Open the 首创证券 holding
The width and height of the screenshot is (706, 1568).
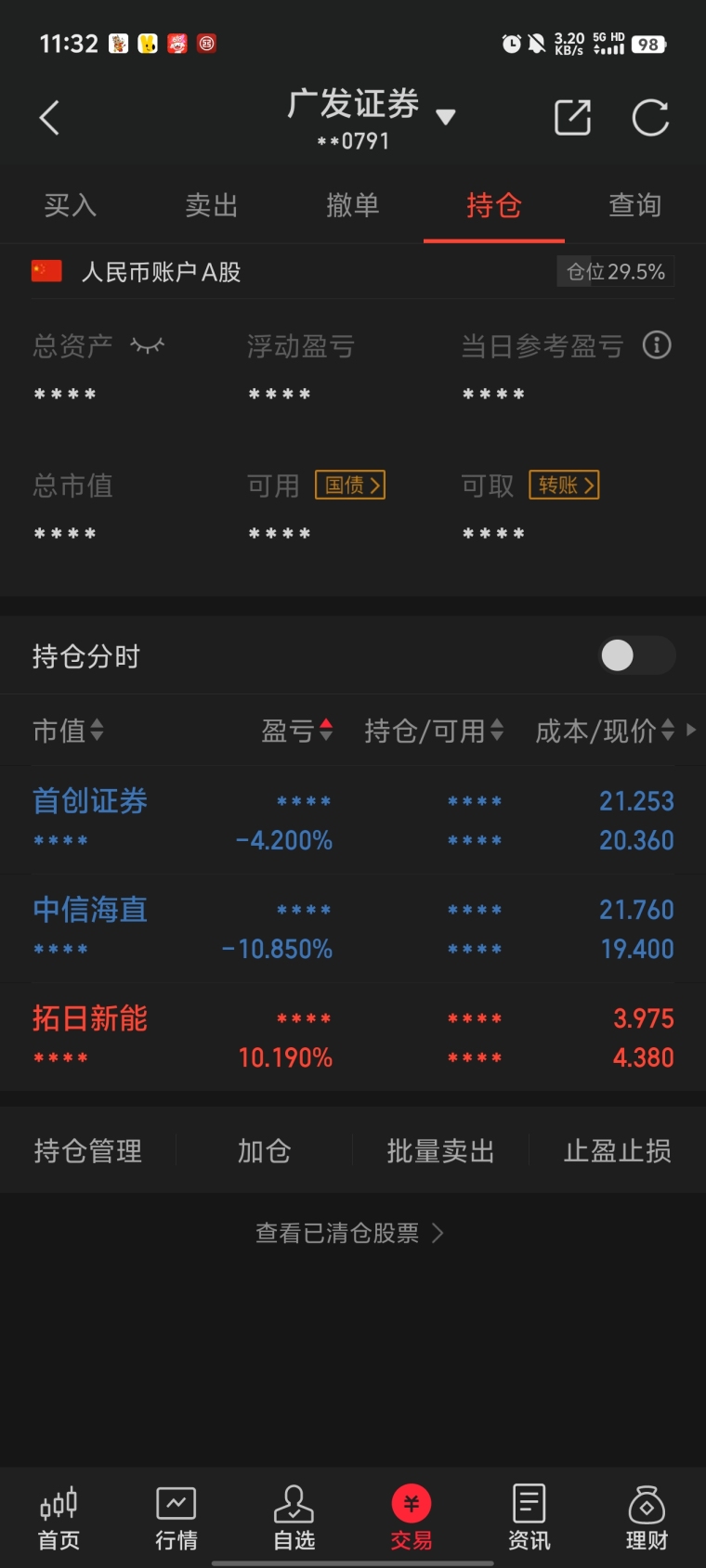(x=353, y=820)
